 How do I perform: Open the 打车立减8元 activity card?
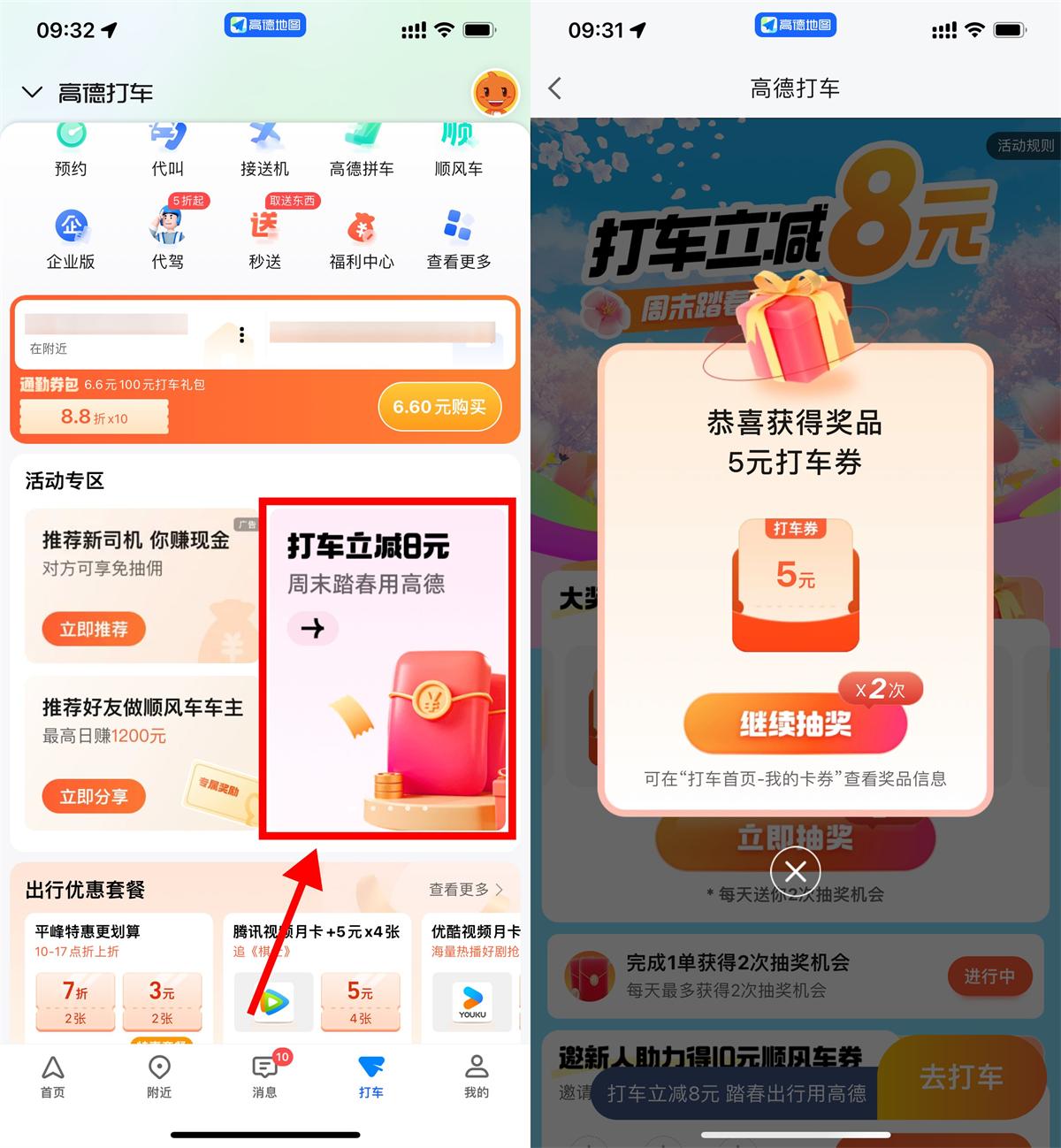386,670
